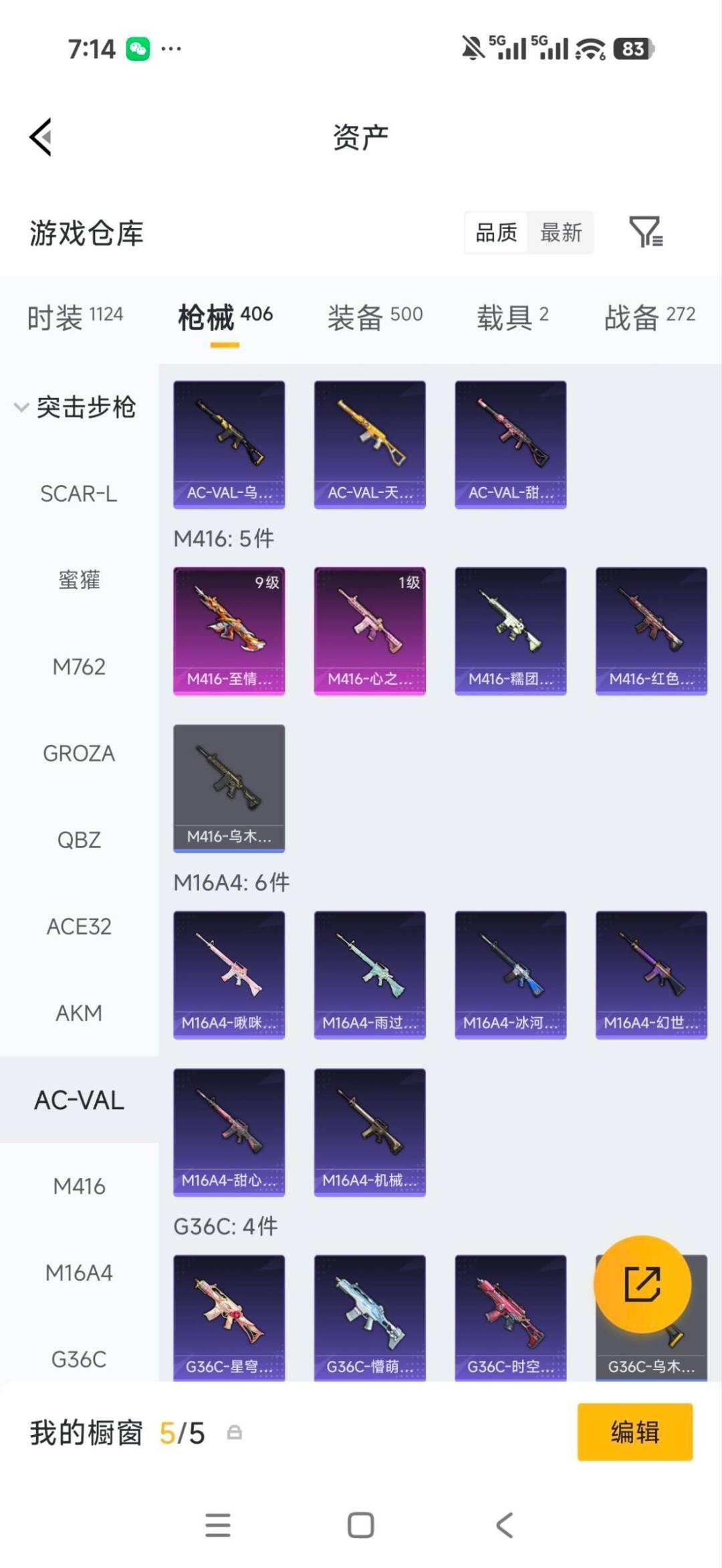This screenshot has width=722, height=1568.
Task: Open the M16A4-冰河 skin
Action: (511, 975)
